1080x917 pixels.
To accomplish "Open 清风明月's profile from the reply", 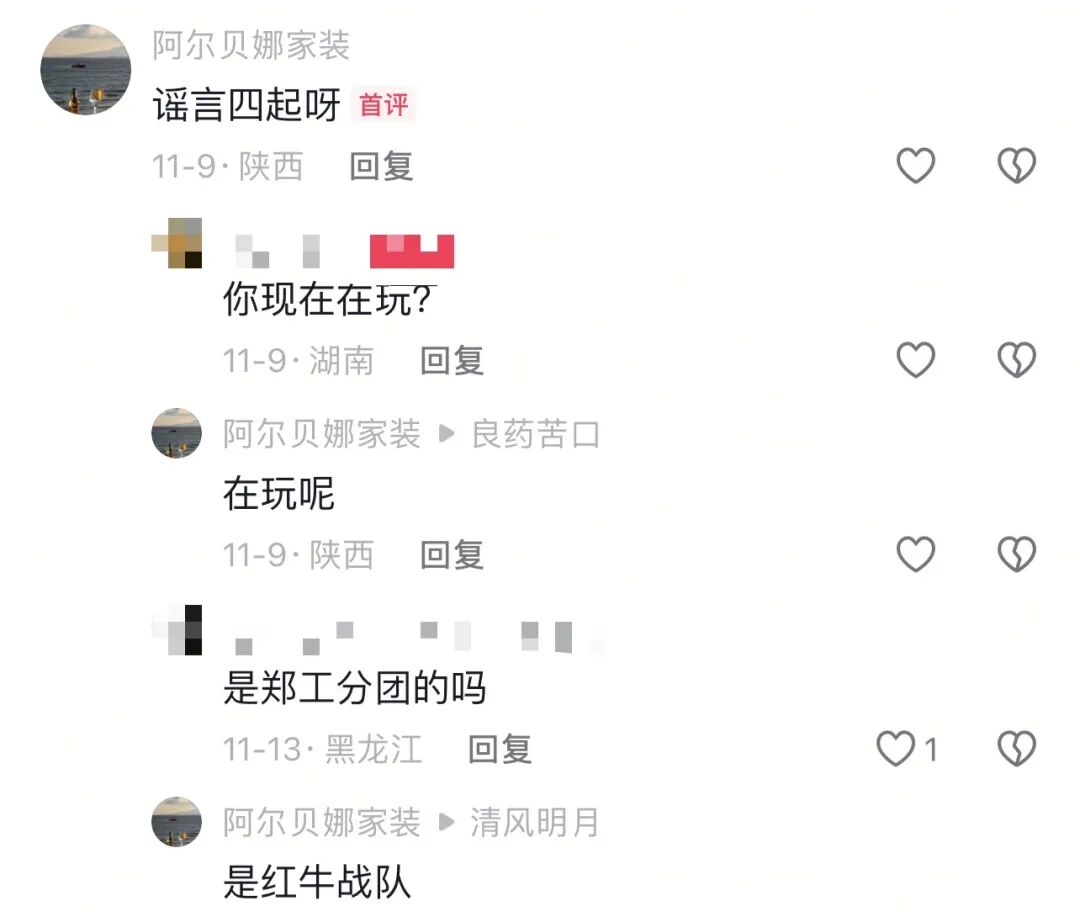I will (535, 823).
